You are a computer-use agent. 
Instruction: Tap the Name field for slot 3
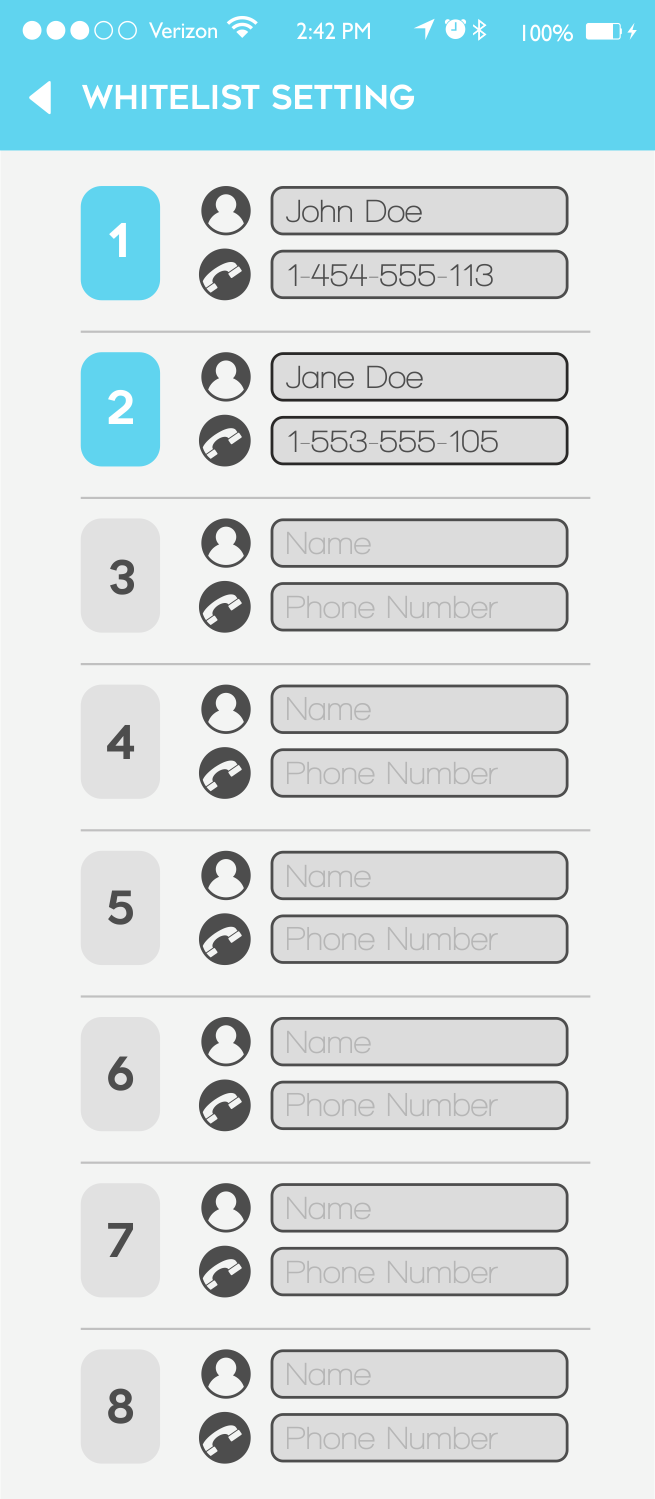point(419,543)
